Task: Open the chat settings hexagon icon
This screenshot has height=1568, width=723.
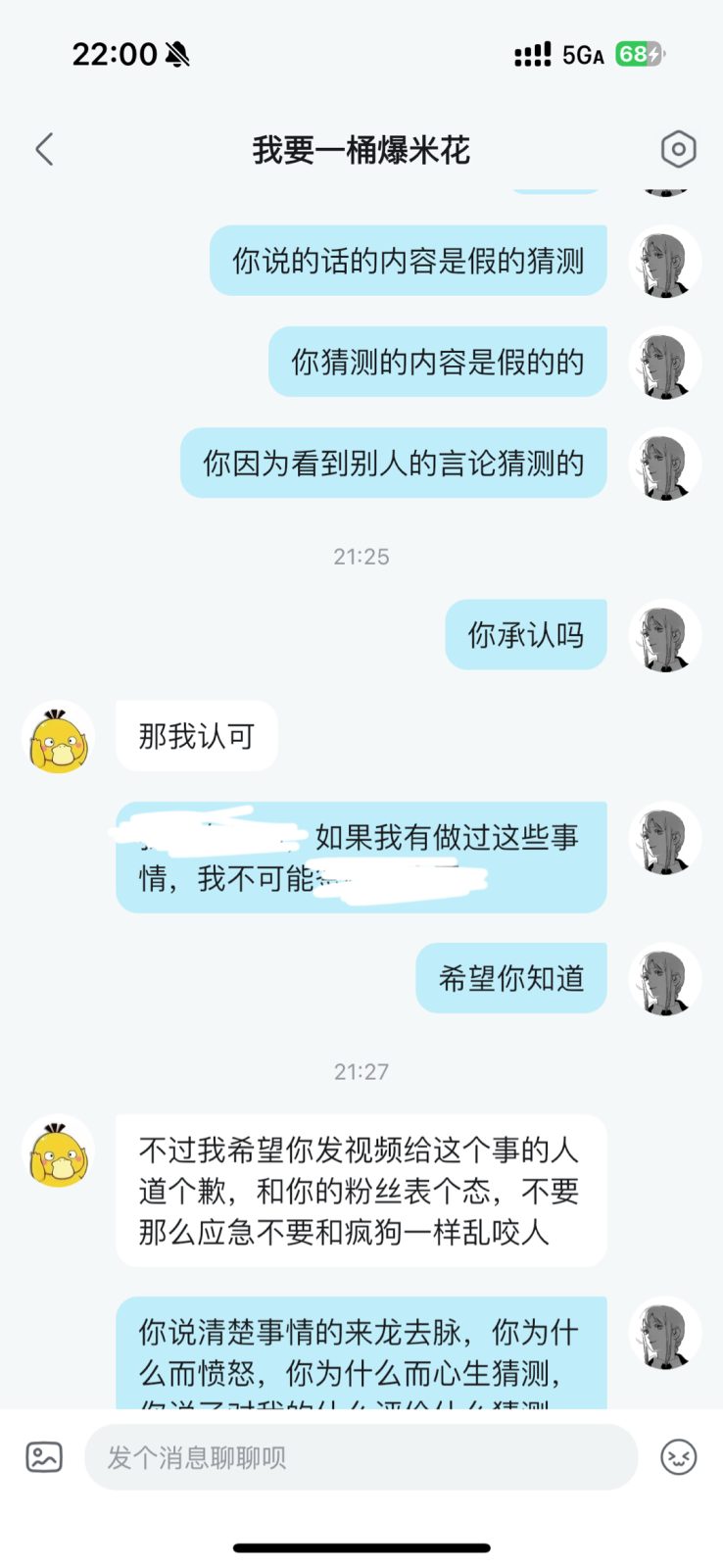Action: [678, 149]
